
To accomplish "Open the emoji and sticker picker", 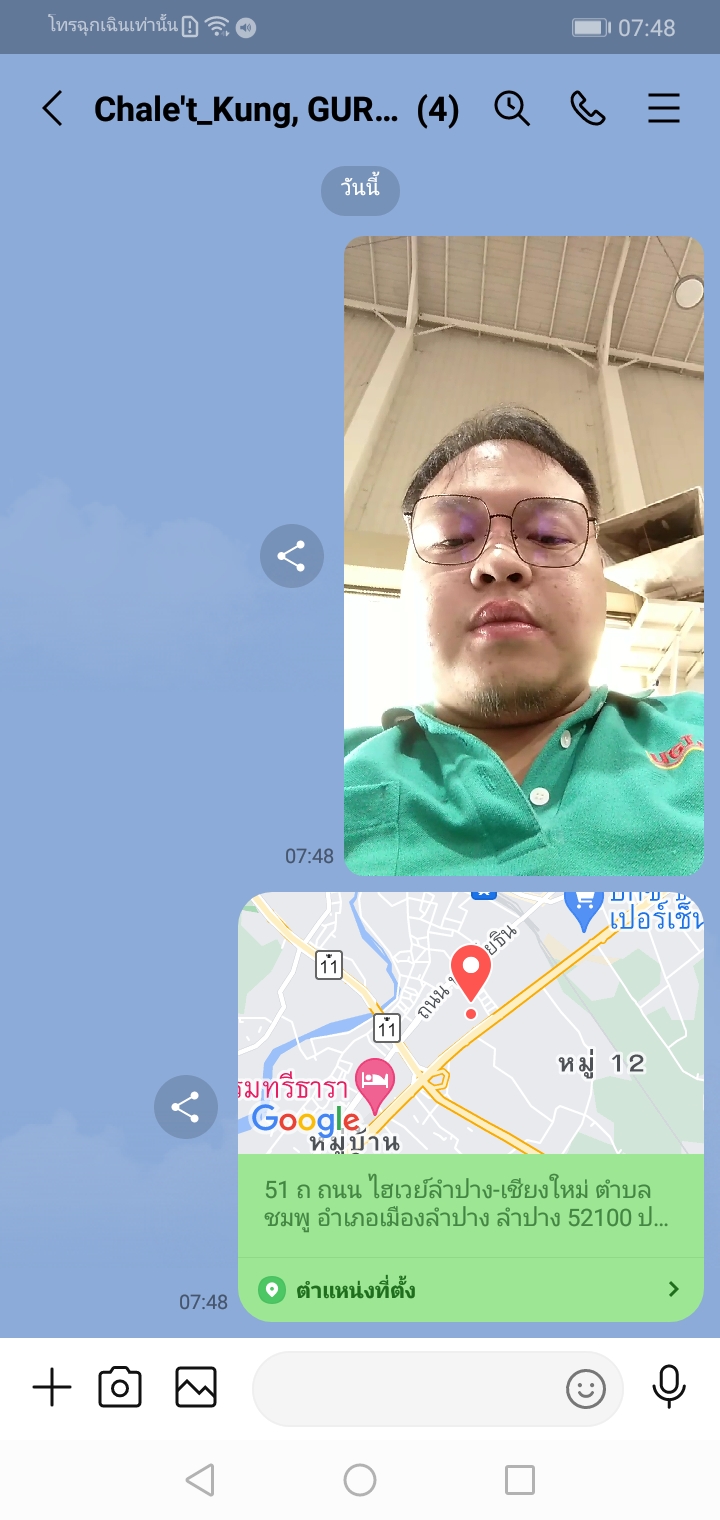I will coord(586,1388).
